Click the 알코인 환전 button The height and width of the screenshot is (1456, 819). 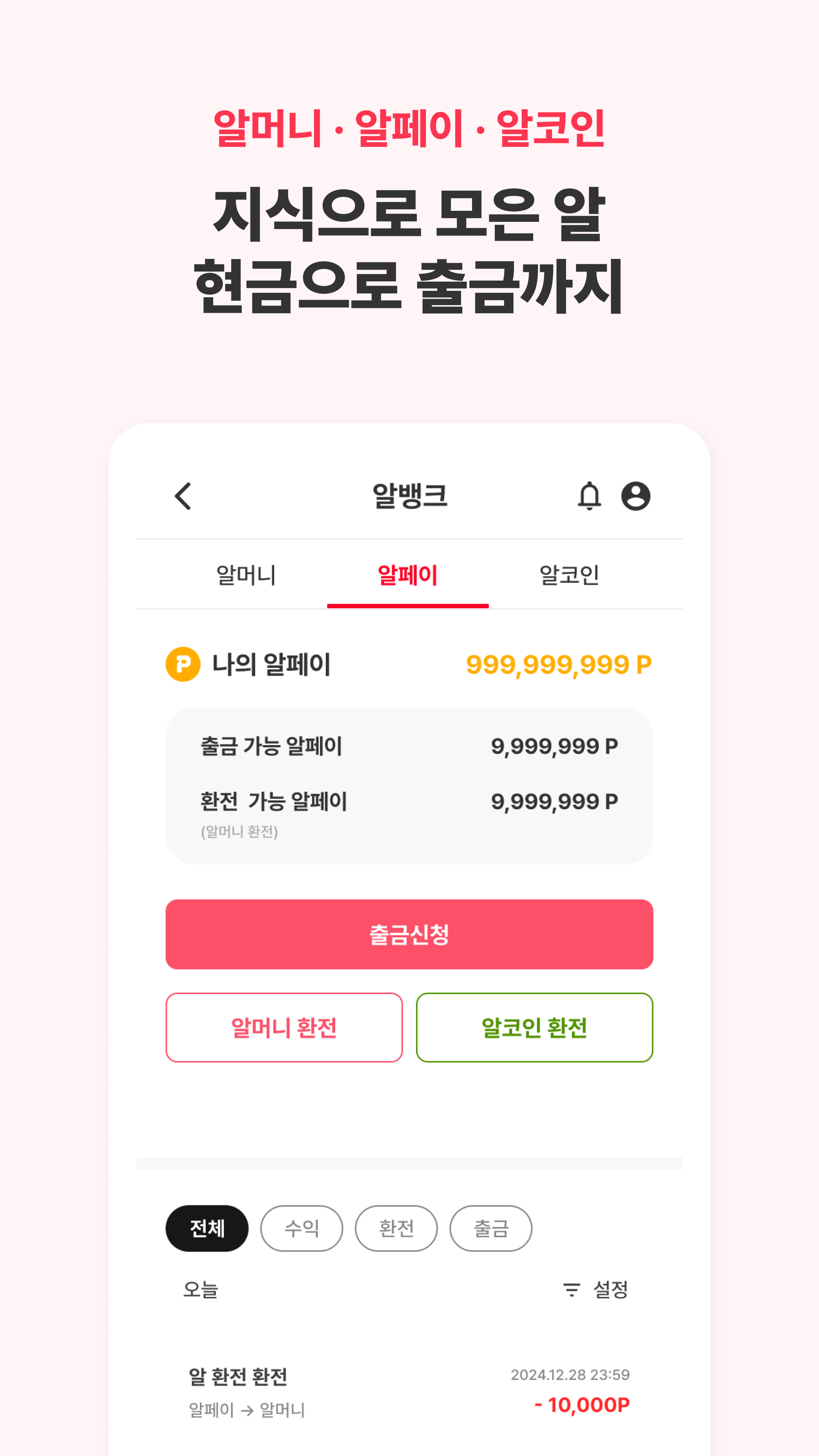(535, 1028)
